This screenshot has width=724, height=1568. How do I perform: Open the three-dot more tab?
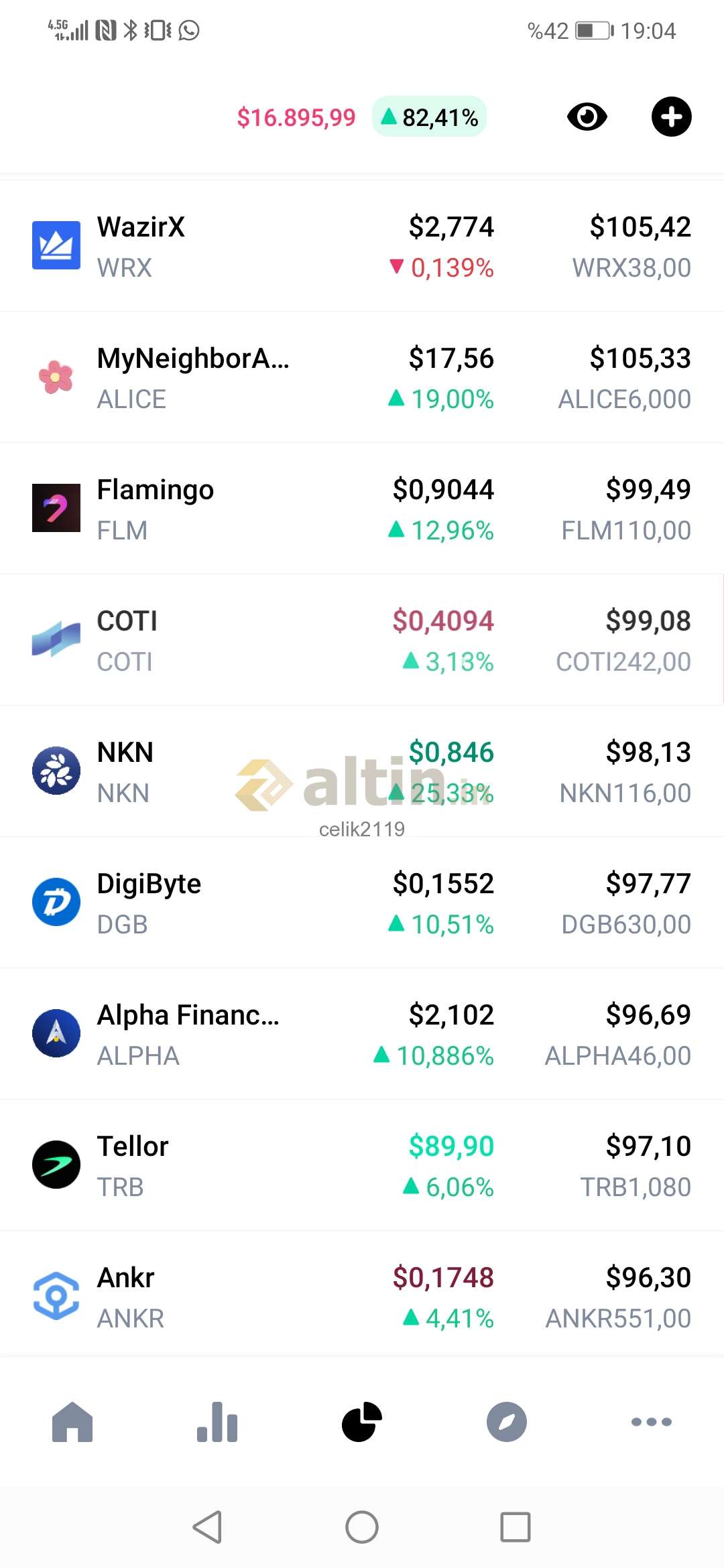tap(652, 1421)
